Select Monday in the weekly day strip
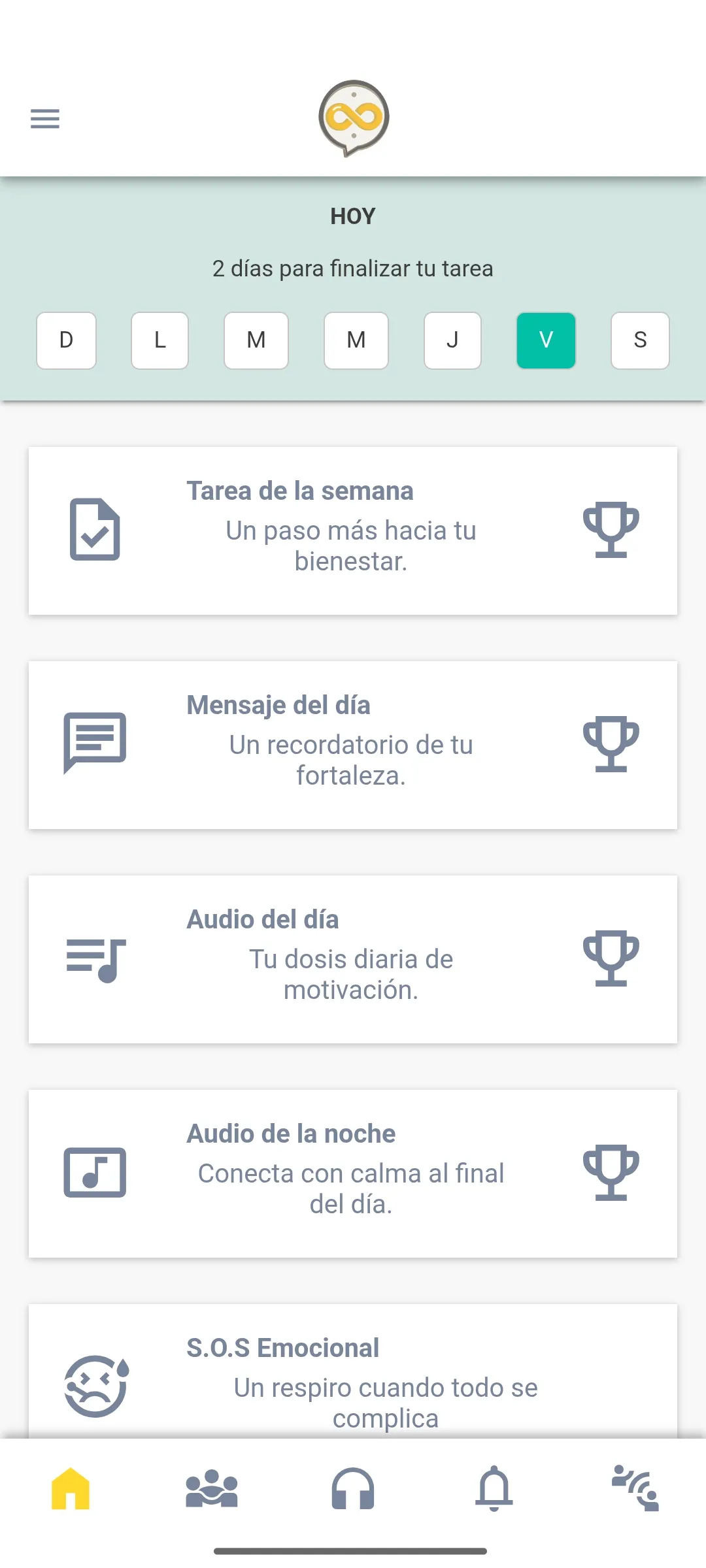Screen dimensions: 706x1568 [160, 340]
